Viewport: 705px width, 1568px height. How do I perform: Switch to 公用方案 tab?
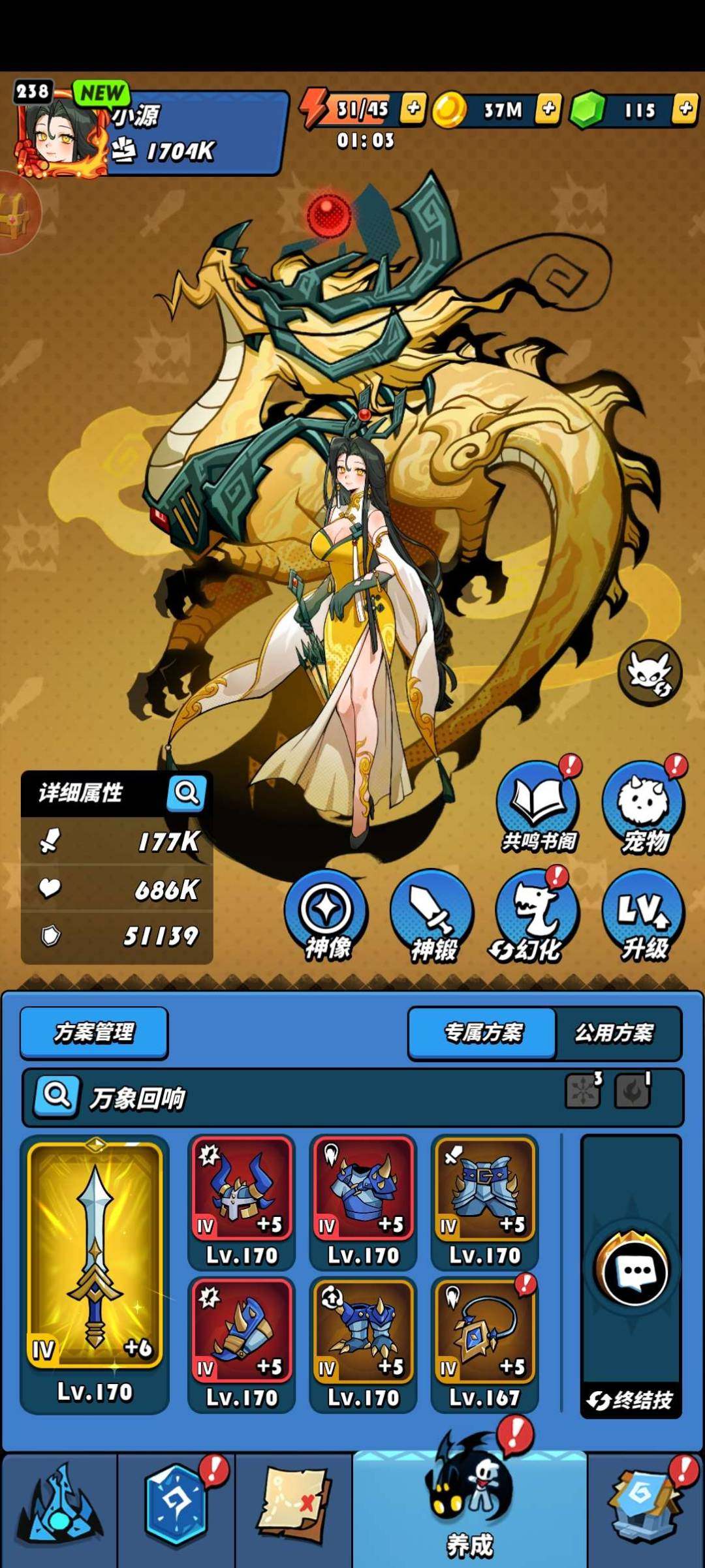click(x=614, y=1033)
